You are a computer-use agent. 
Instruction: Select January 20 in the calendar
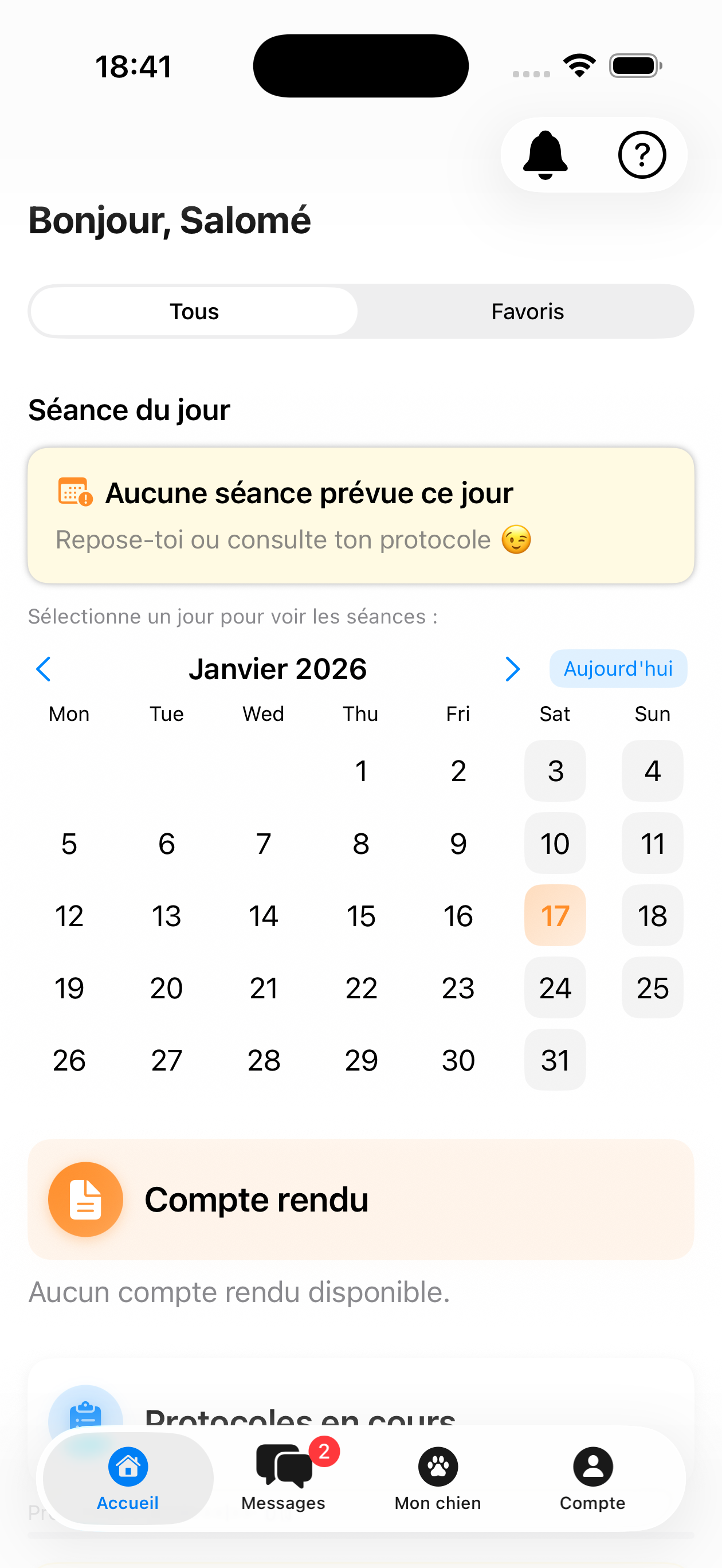166,987
